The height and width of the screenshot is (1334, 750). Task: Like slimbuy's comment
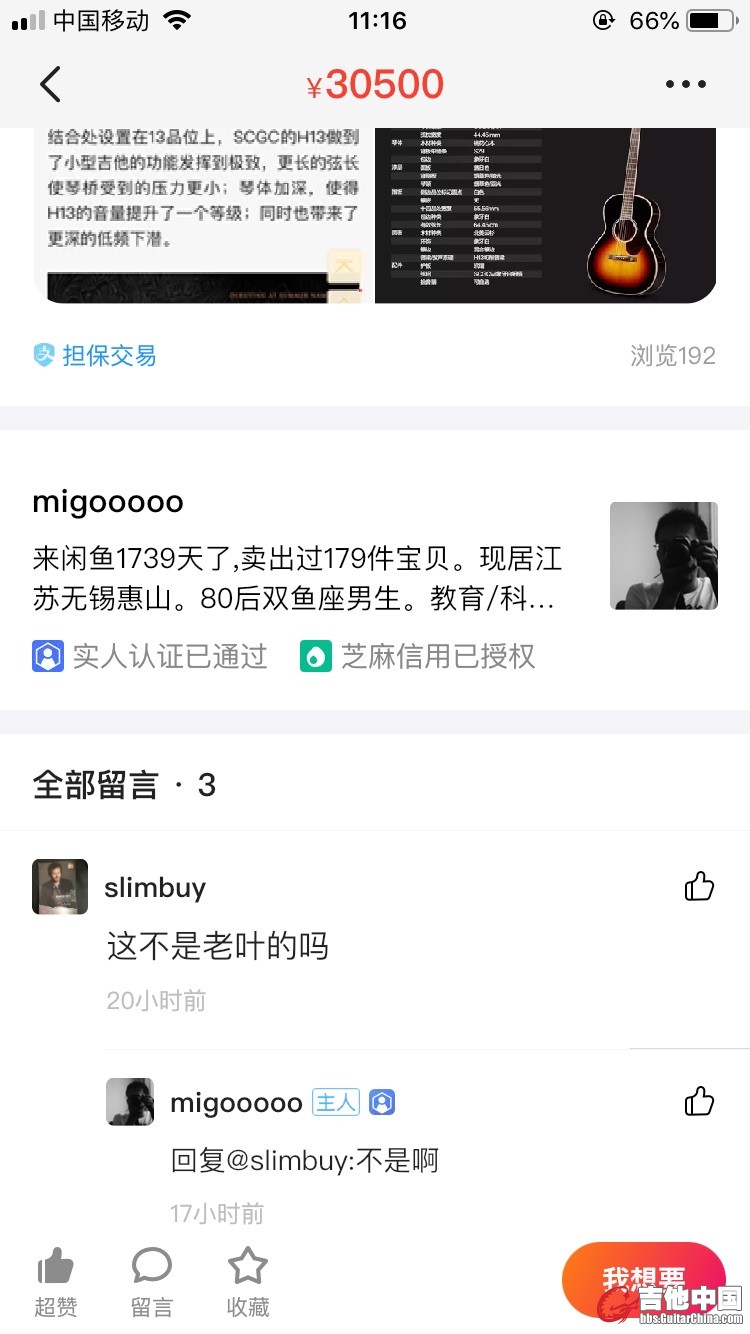(699, 887)
